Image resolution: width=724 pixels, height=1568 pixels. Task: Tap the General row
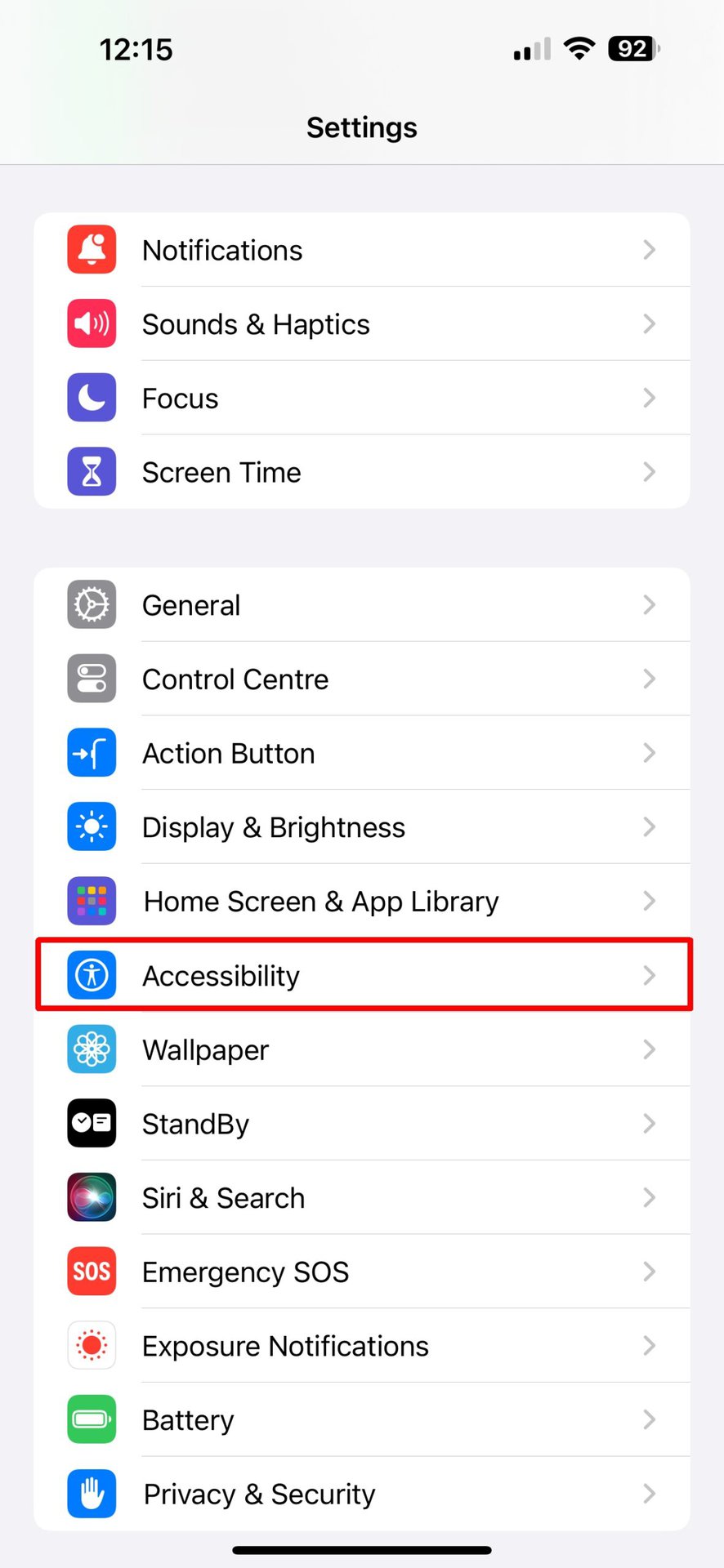362,605
